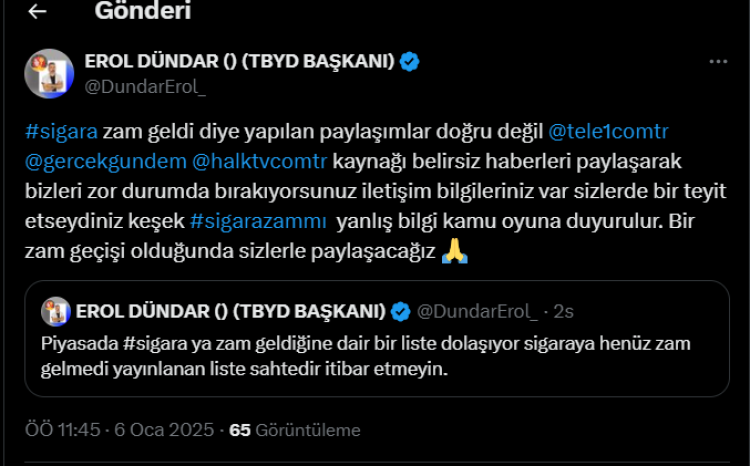The width and height of the screenshot is (750, 466).
Task: Open the #sigara hashtag
Action: point(61,132)
